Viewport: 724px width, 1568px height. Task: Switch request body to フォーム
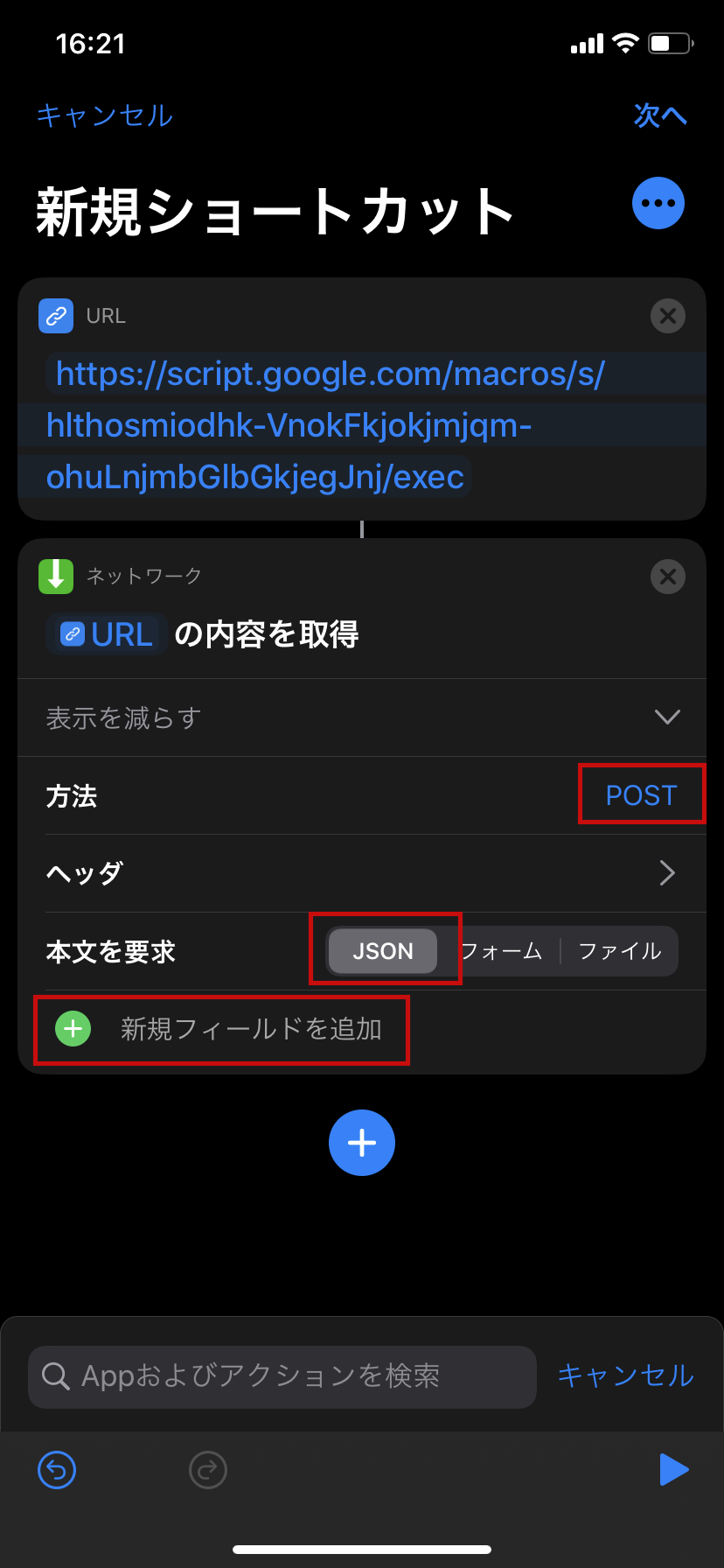[502, 951]
